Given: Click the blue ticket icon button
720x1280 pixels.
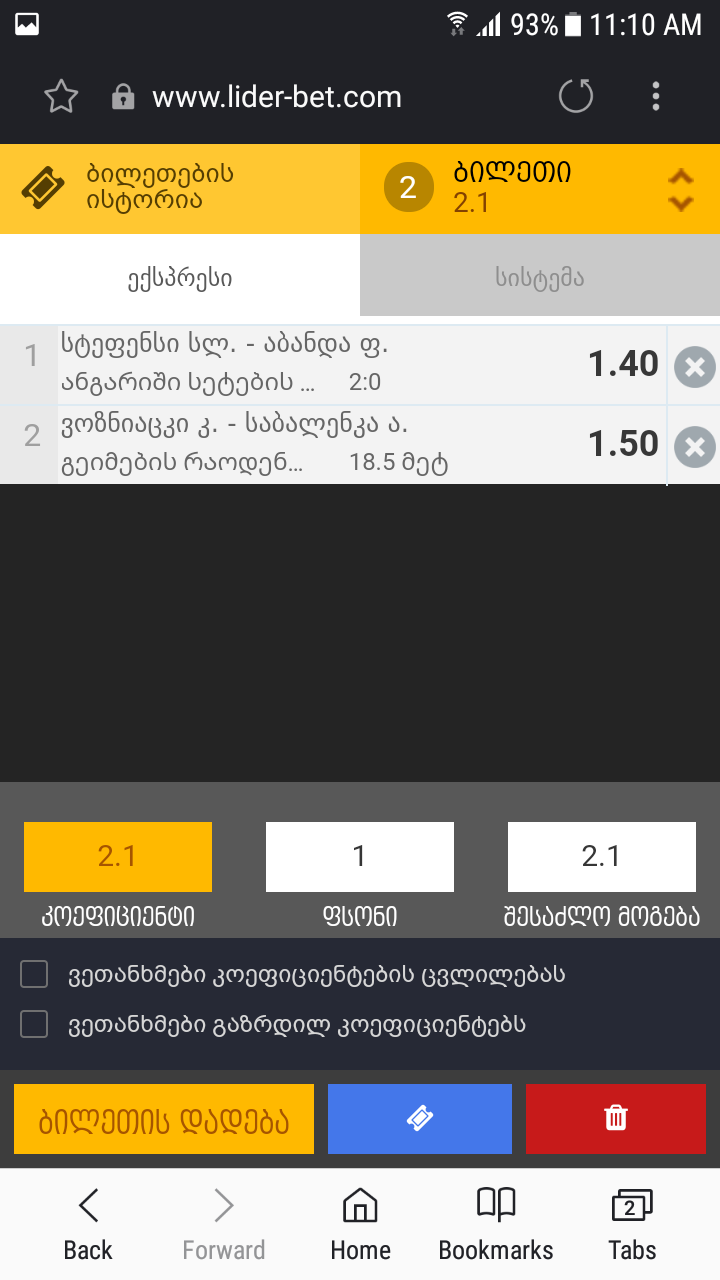Looking at the screenshot, I should [x=419, y=1118].
